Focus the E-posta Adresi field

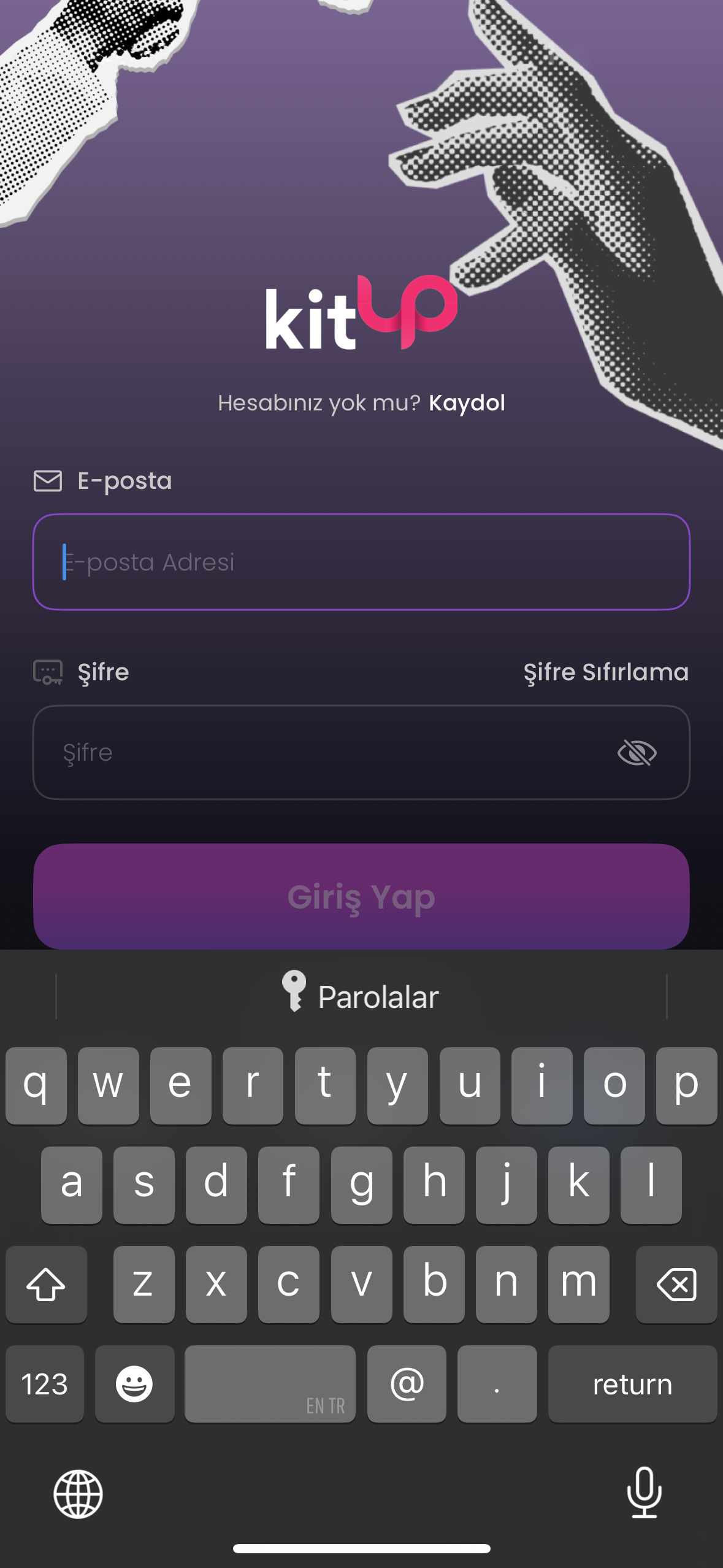[361, 562]
